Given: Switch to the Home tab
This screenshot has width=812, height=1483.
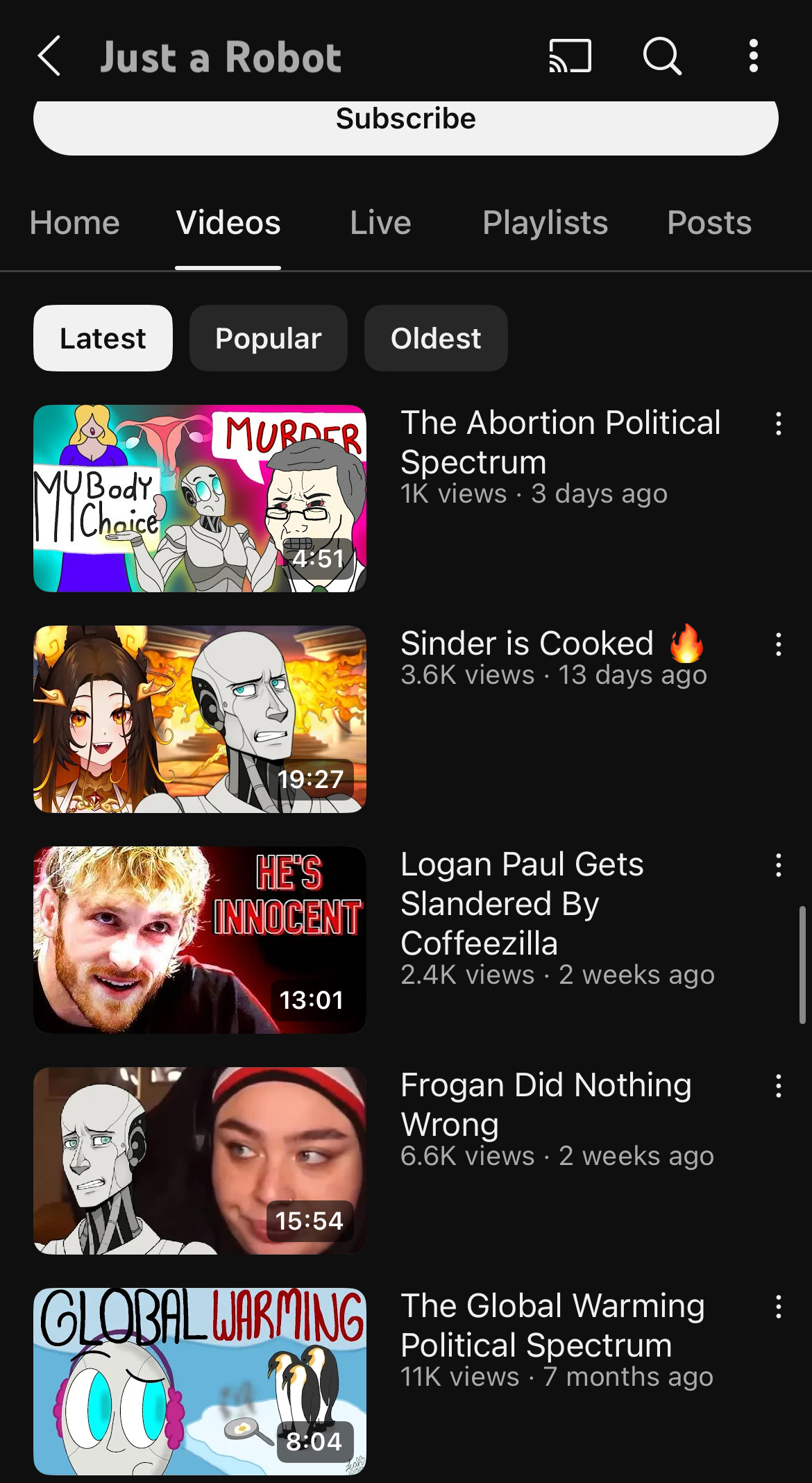Looking at the screenshot, I should [x=75, y=223].
